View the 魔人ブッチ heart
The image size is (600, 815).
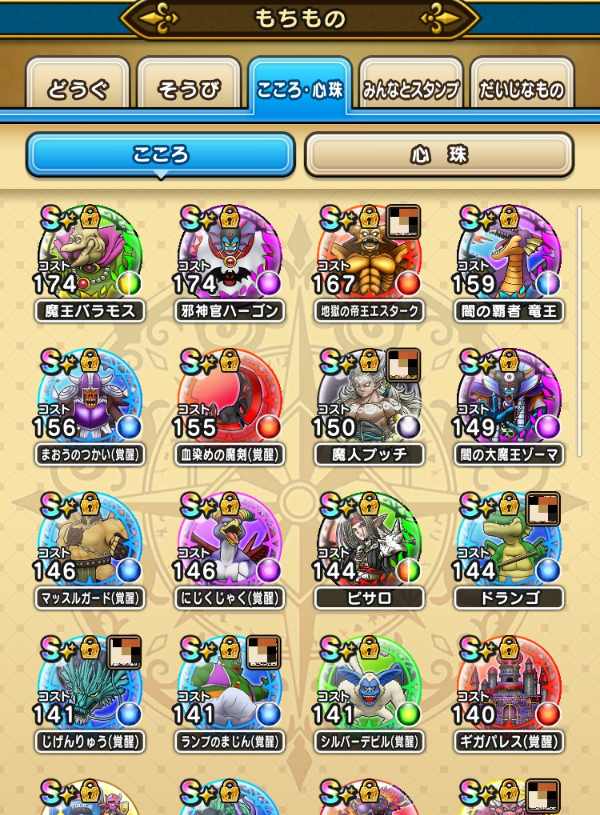point(369,407)
